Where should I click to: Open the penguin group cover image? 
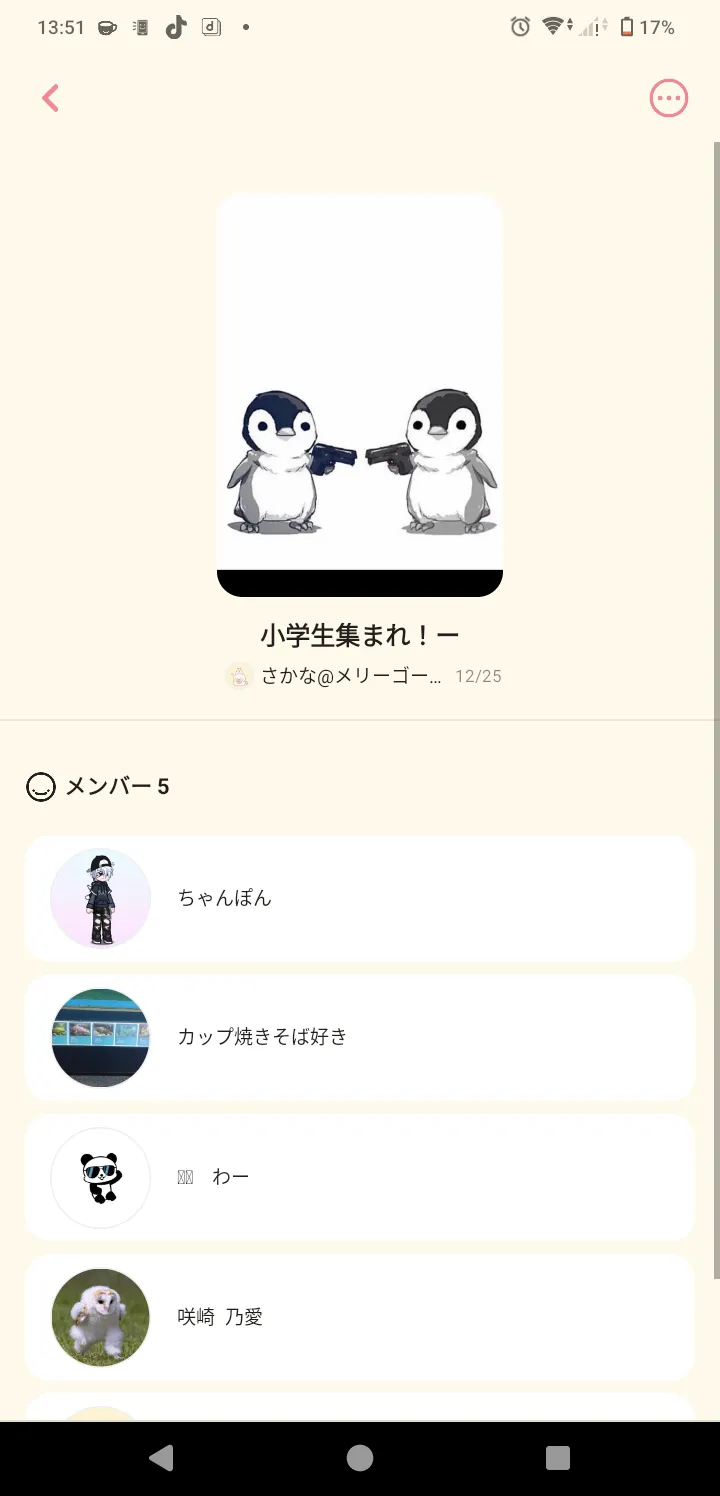click(360, 395)
